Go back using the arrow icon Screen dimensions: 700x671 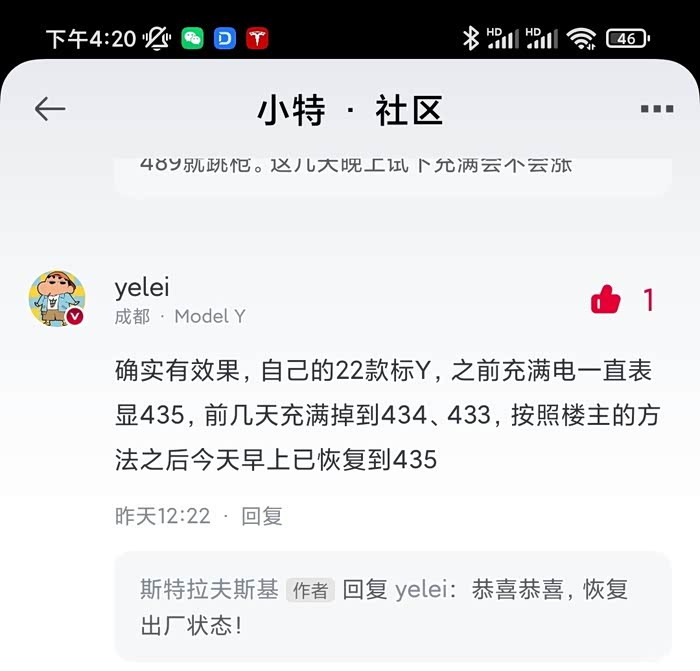50,109
